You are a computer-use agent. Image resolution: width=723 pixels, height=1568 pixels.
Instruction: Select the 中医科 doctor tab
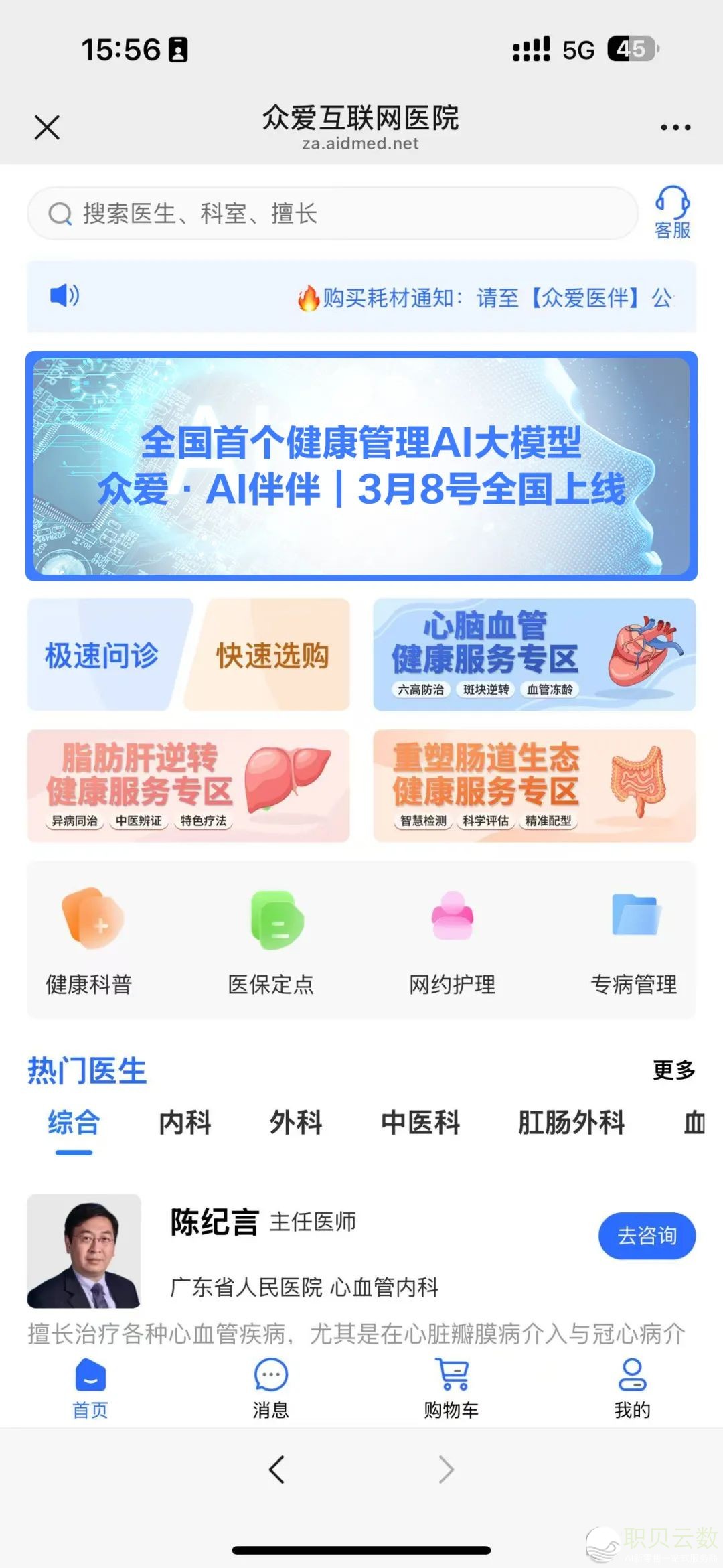click(420, 1123)
